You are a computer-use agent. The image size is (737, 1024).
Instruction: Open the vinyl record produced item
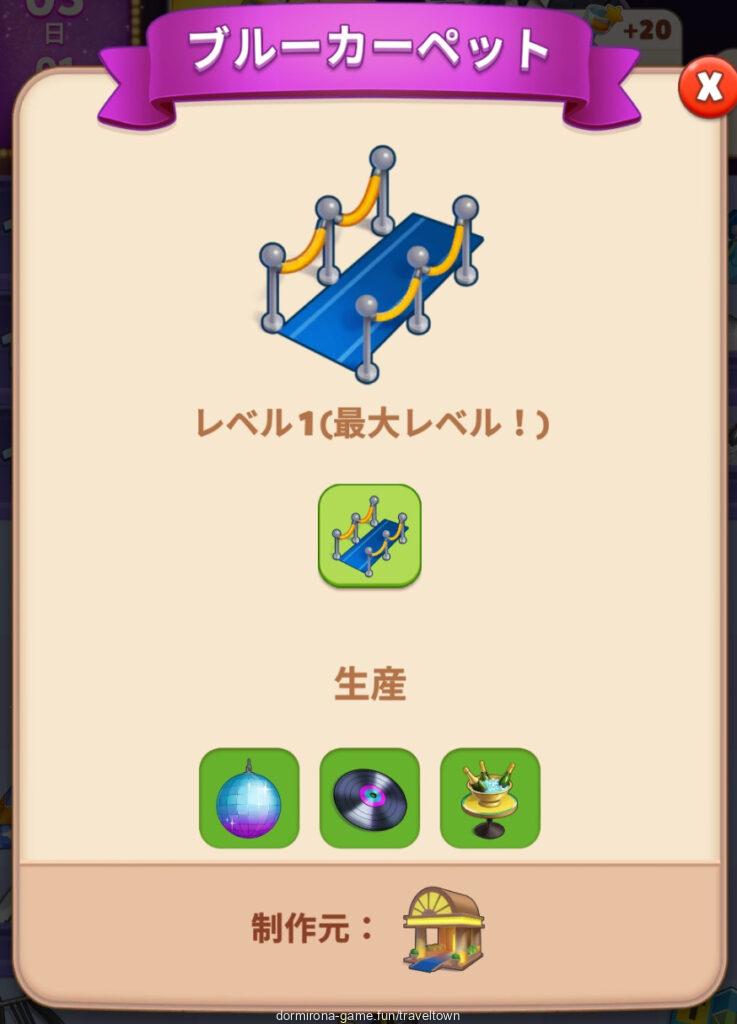click(369, 798)
